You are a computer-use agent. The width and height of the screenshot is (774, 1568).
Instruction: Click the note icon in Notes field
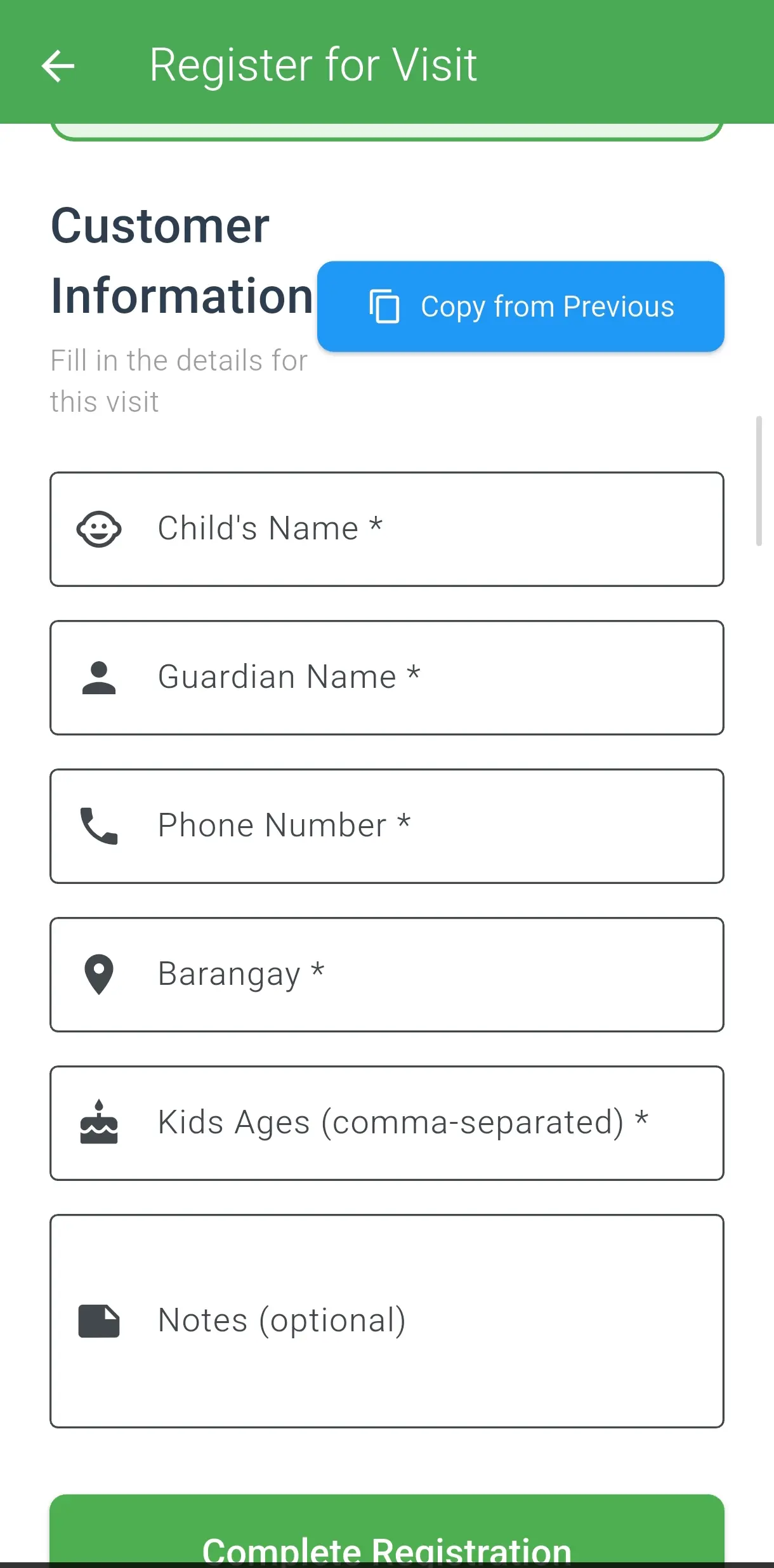[98, 1321]
